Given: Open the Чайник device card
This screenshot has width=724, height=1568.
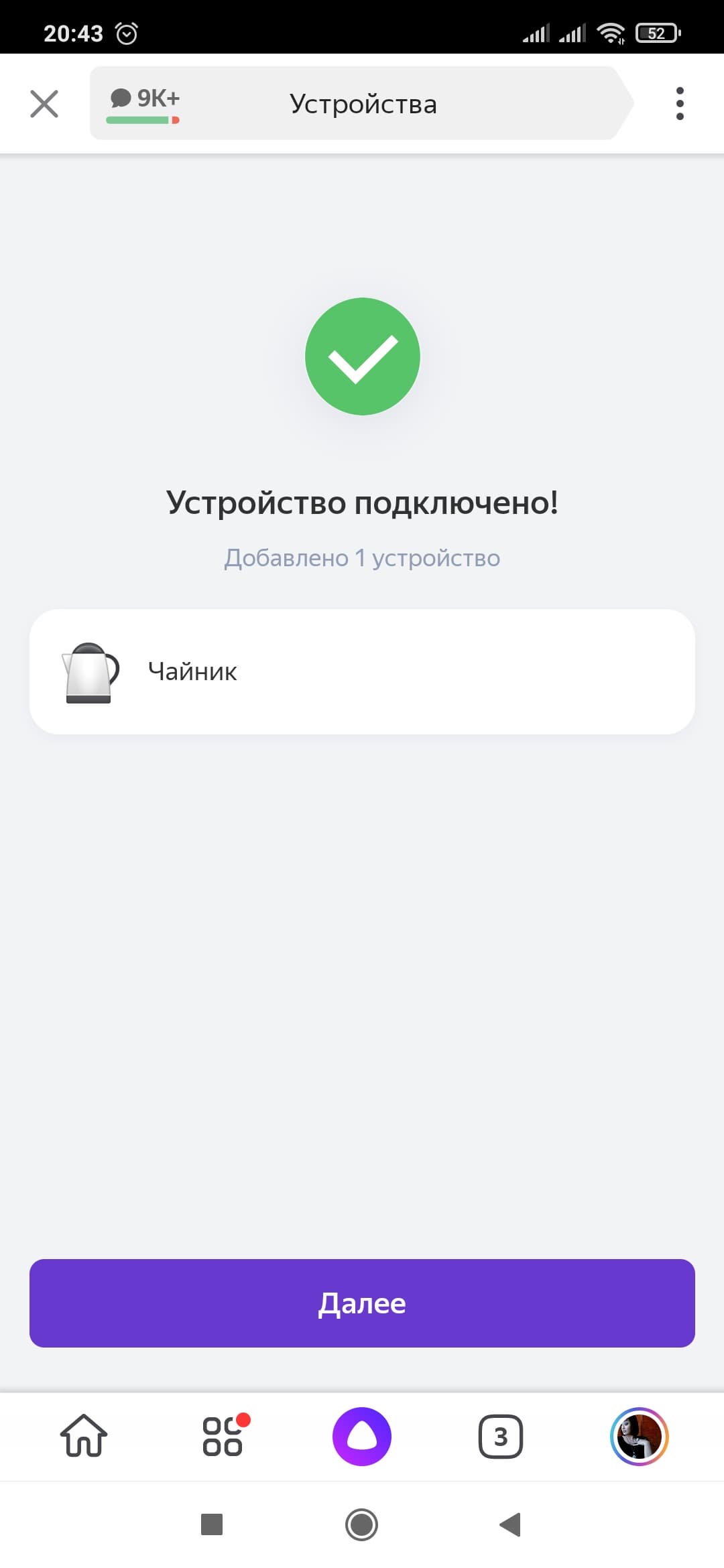Looking at the screenshot, I should [x=362, y=671].
